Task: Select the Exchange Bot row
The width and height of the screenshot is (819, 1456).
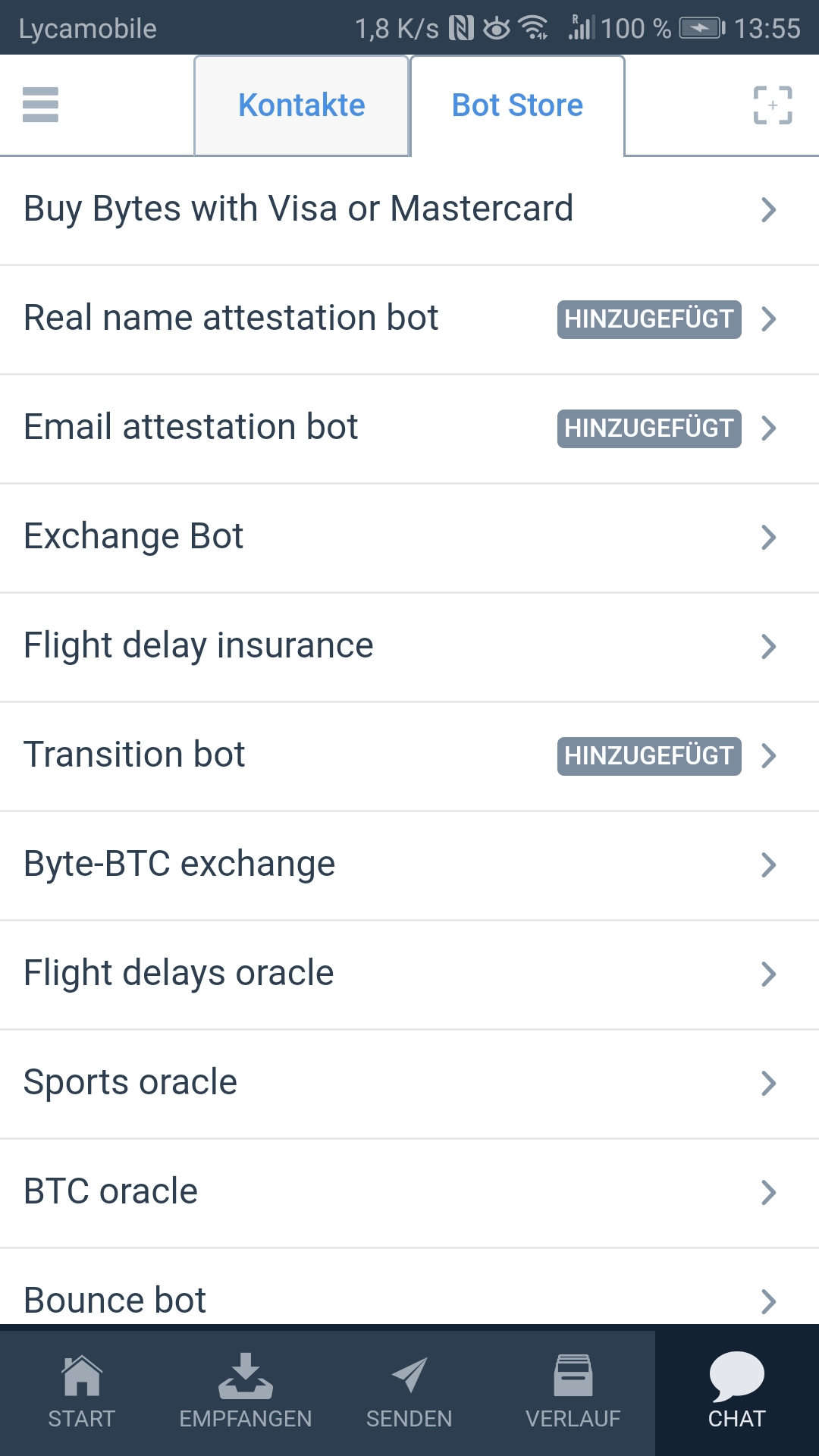Action: click(409, 537)
